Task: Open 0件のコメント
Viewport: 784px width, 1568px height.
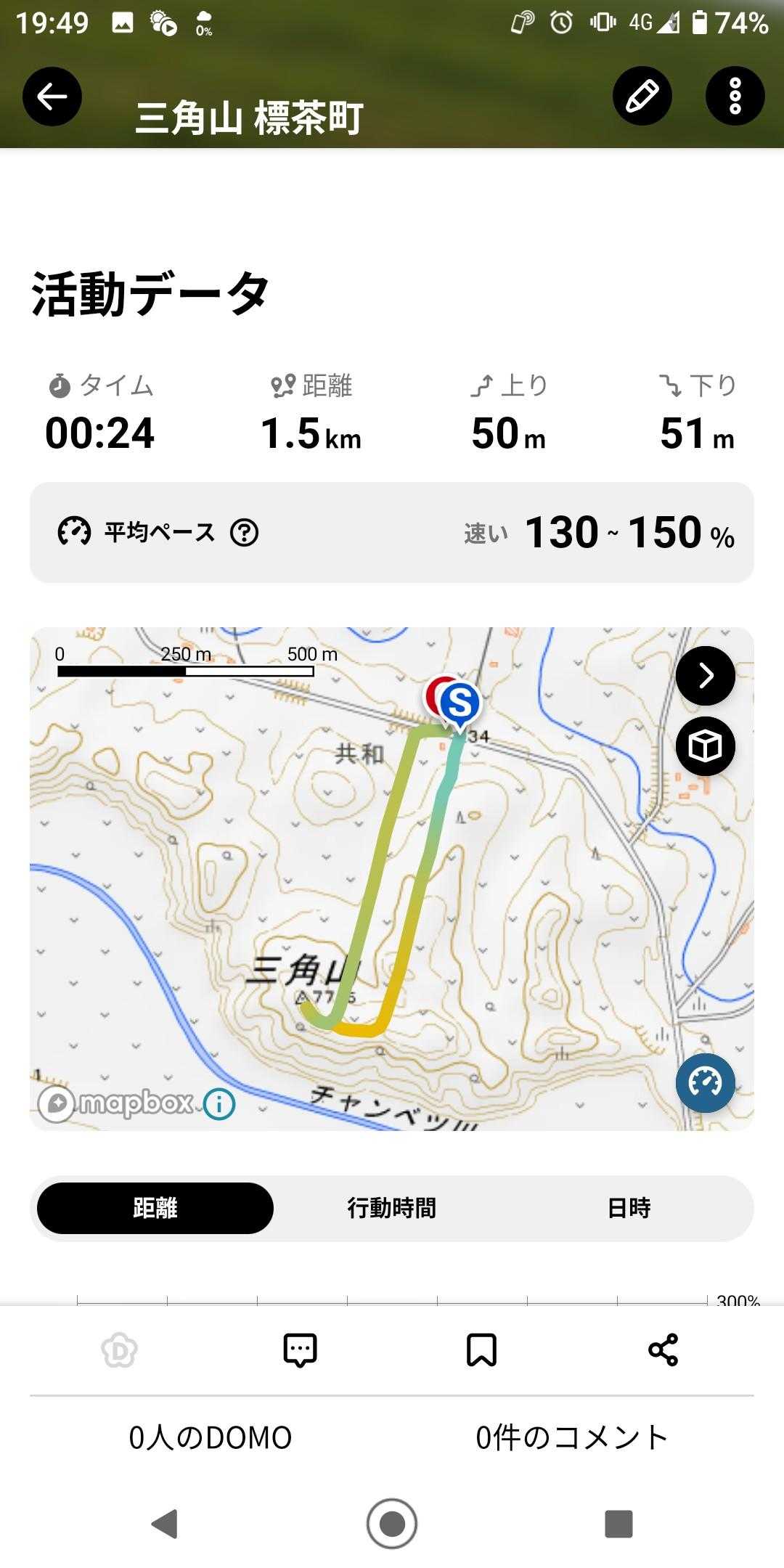Action: [572, 1437]
